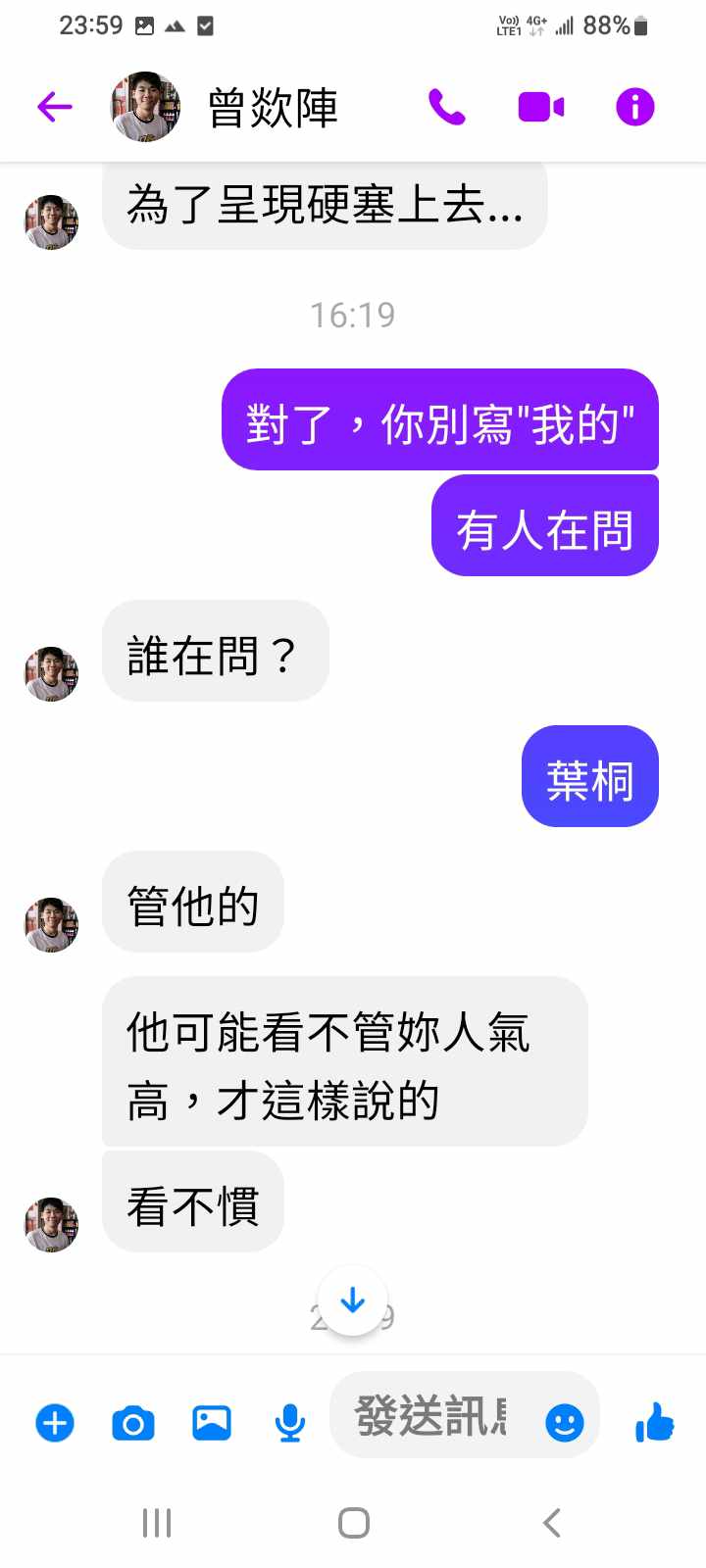This screenshot has width=706, height=1568.
Task: Open the emoji picker
Action: (x=565, y=1422)
